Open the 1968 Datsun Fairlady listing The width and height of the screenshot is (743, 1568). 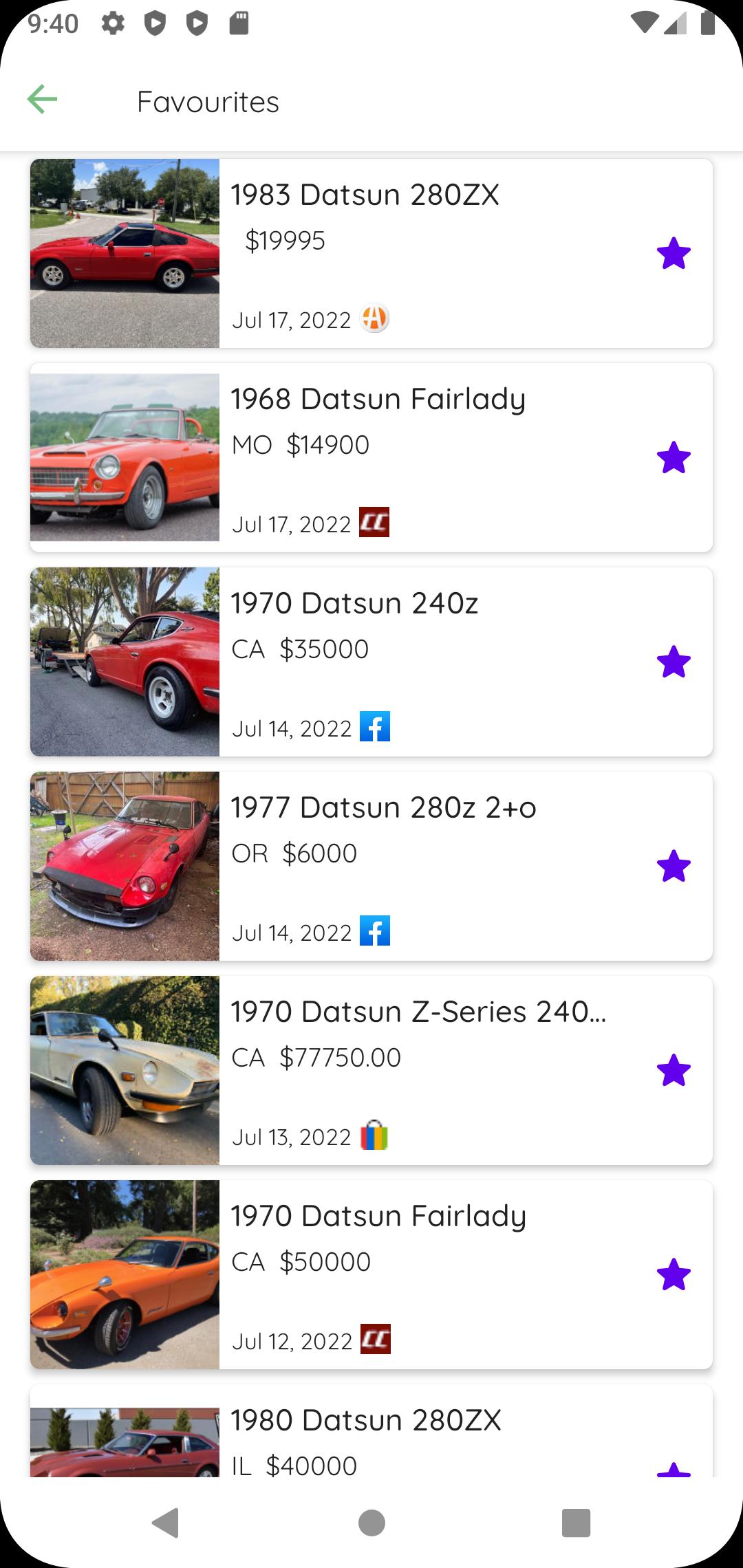(371, 457)
